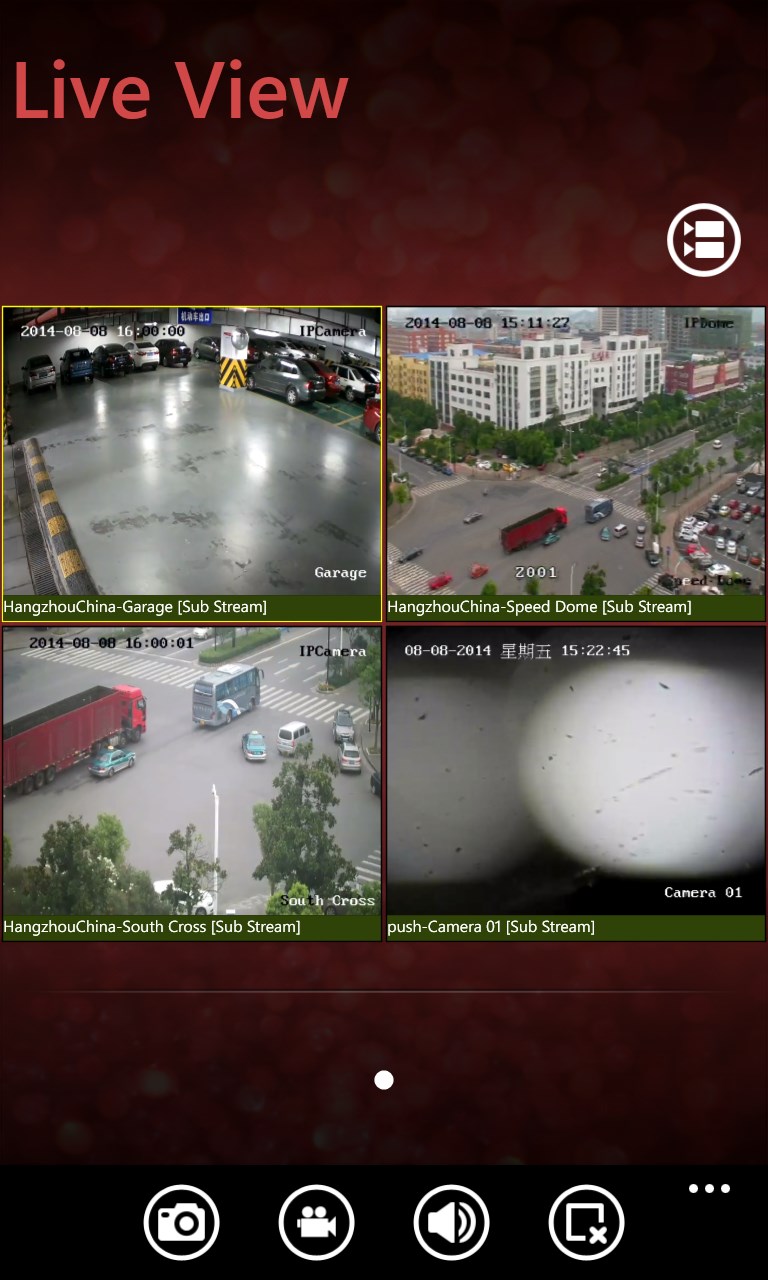The image size is (768, 1280).
Task: Select the push-Camera 01 feed
Action: pos(576,772)
